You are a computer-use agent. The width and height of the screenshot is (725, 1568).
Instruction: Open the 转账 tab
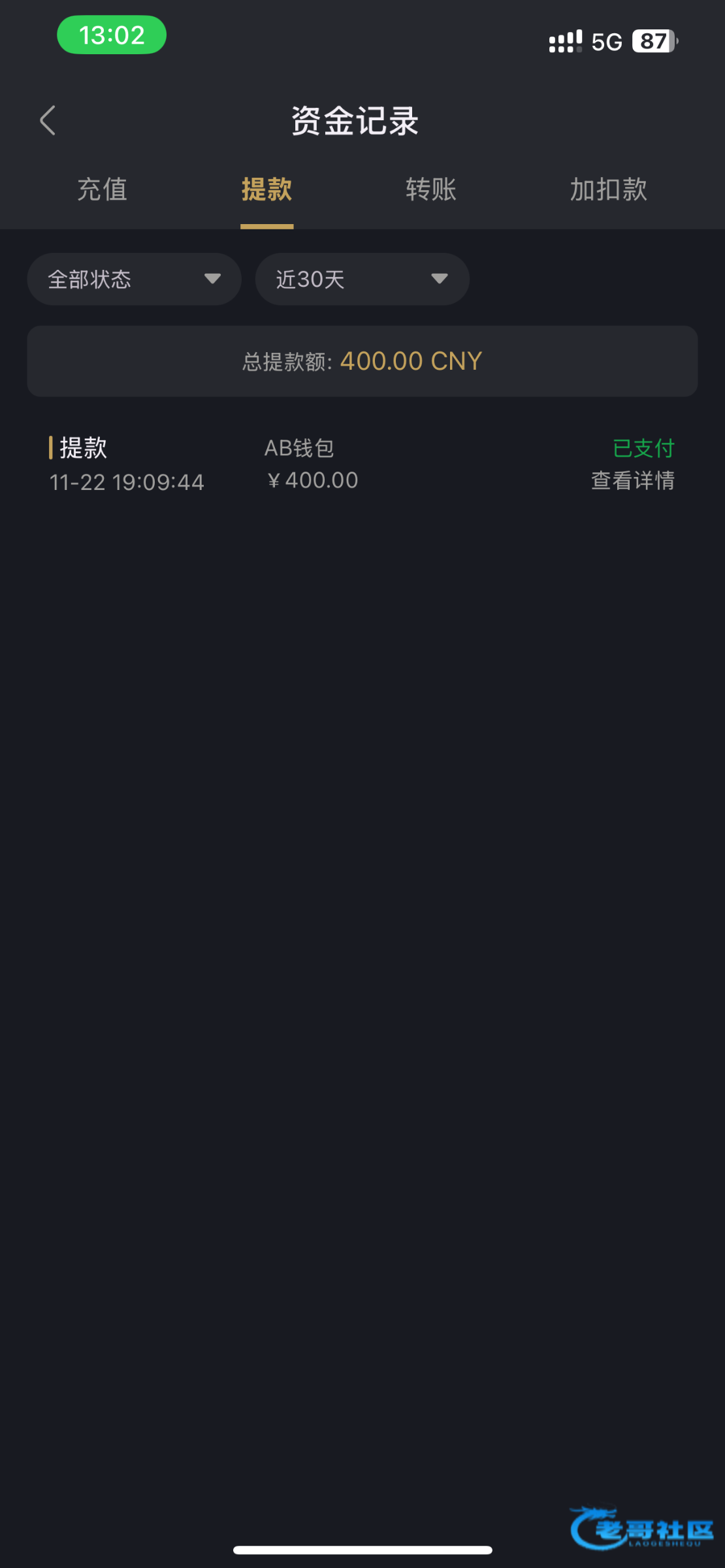[x=431, y=189]
